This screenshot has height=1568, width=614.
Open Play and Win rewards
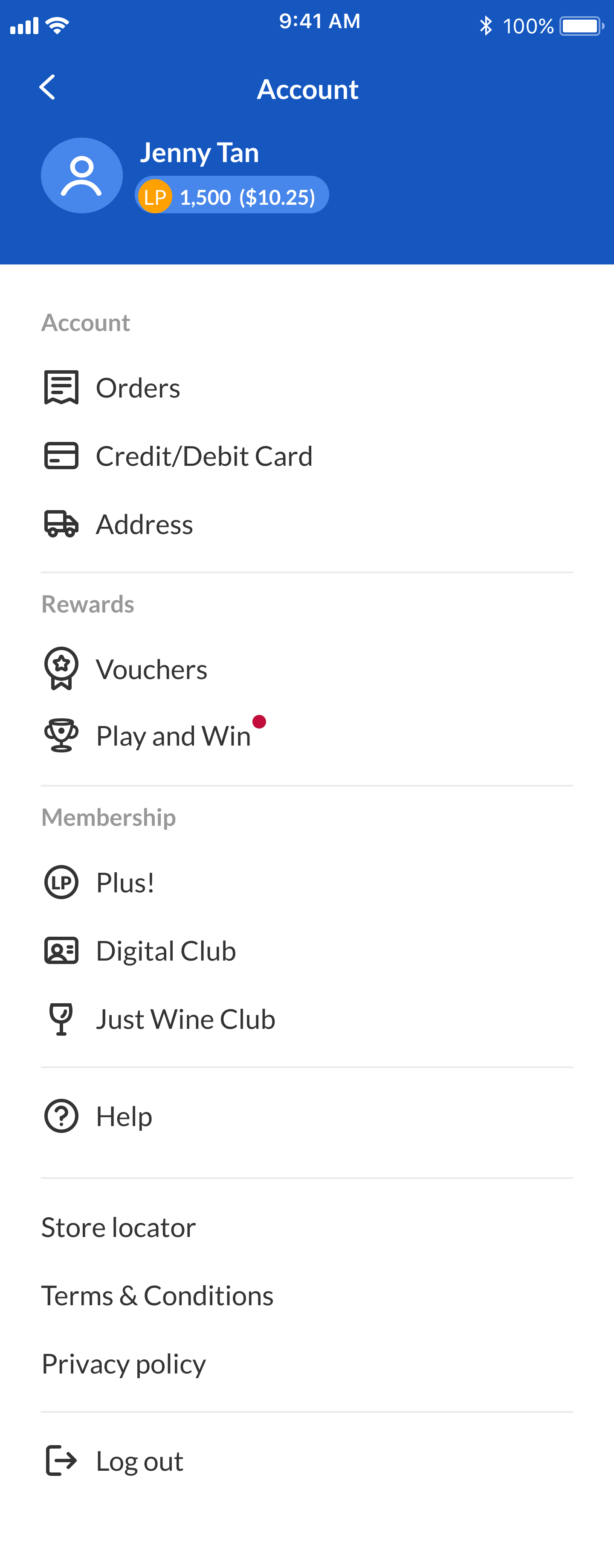click(173, 736)
